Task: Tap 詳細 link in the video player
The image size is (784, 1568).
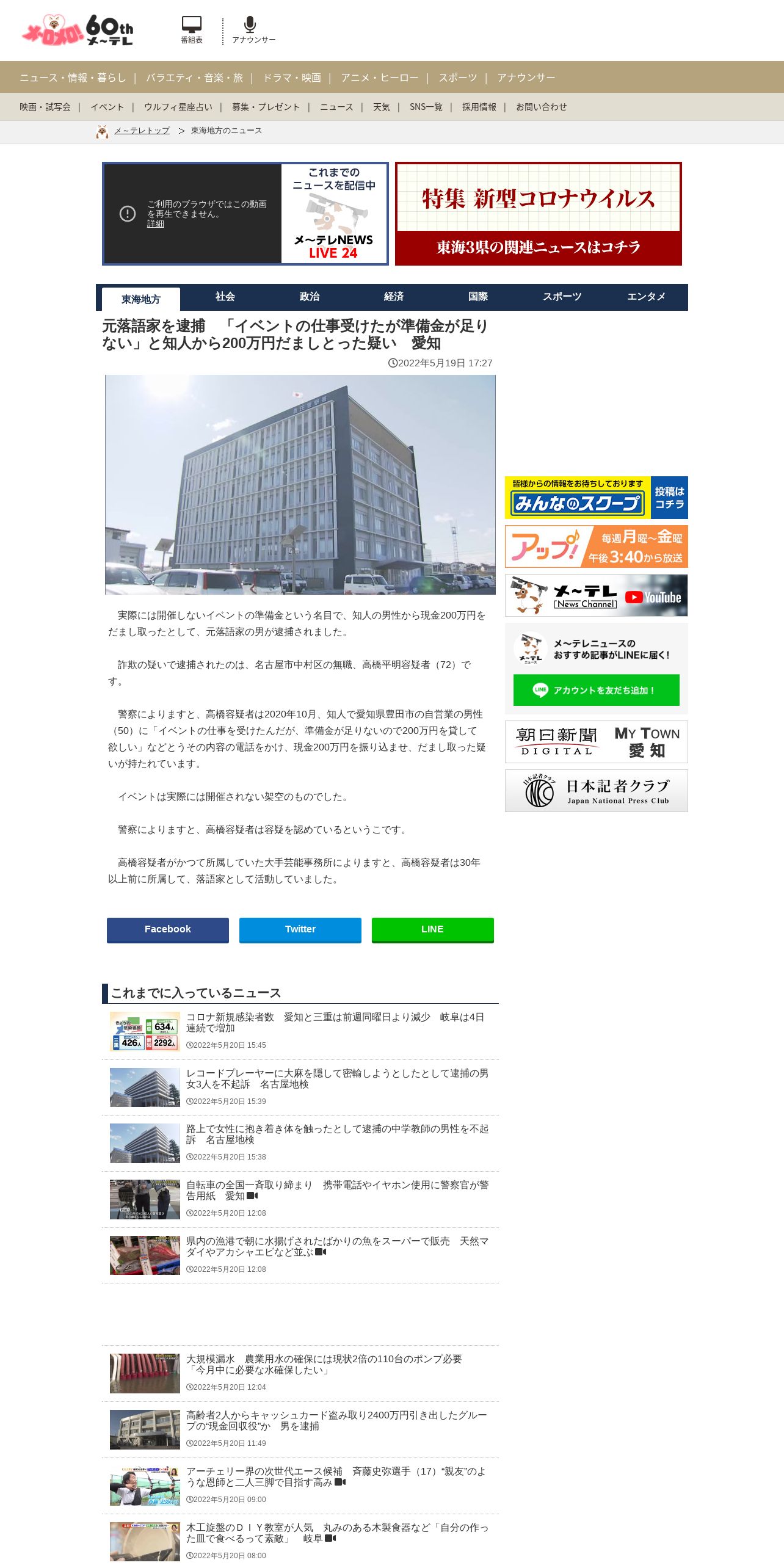Action: point(155,224)
